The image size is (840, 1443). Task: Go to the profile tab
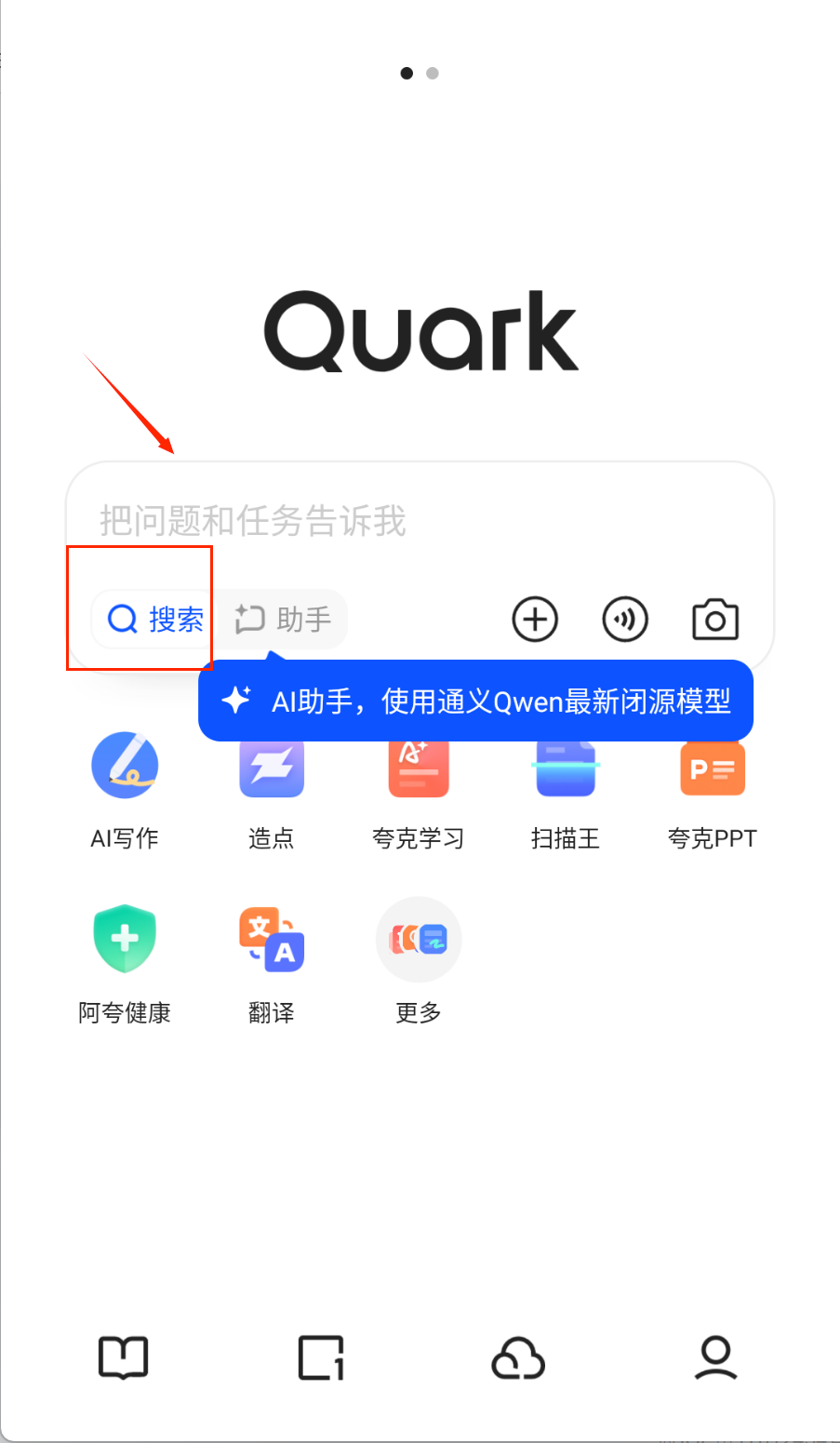(715, 1358)
